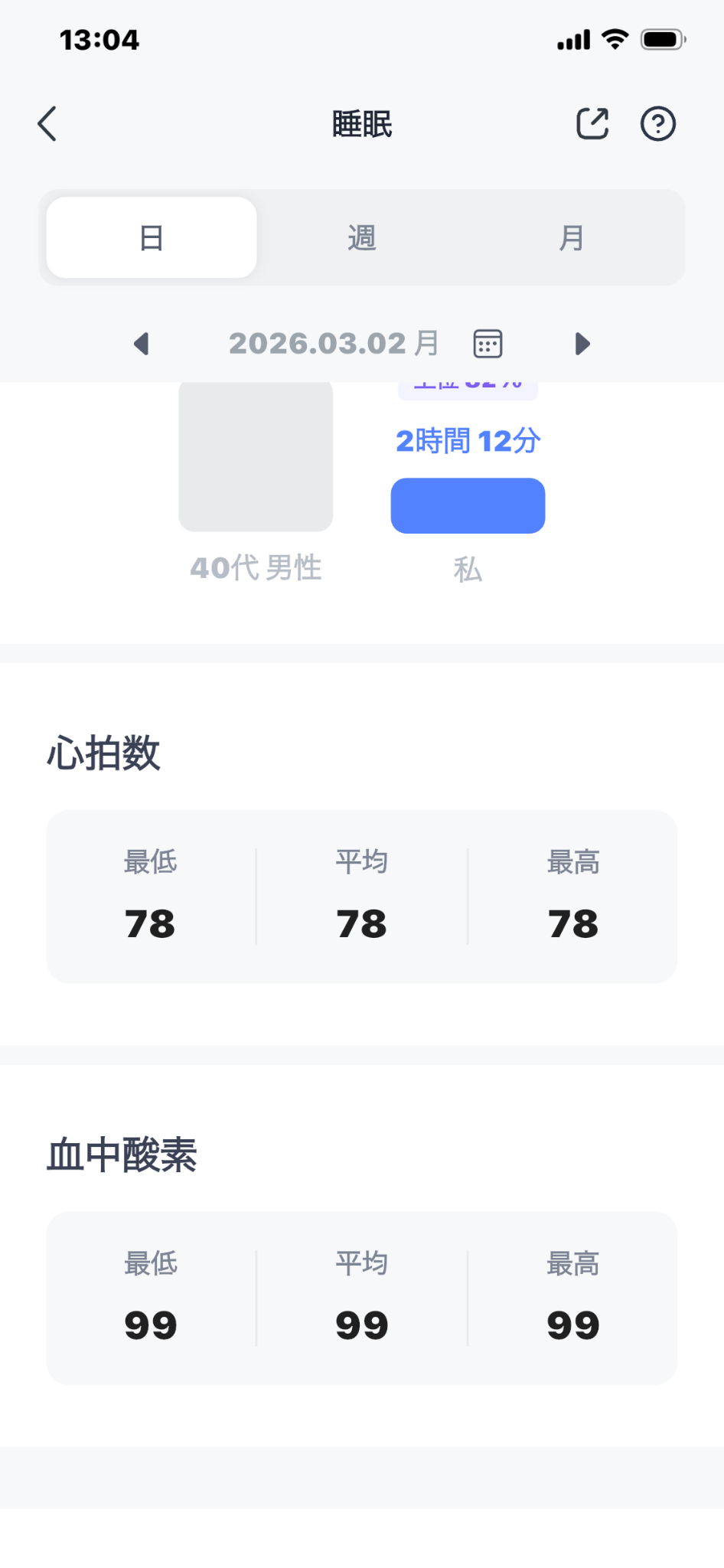Go to the previous day
The image size is (724, 1568).
click(142, 344)
